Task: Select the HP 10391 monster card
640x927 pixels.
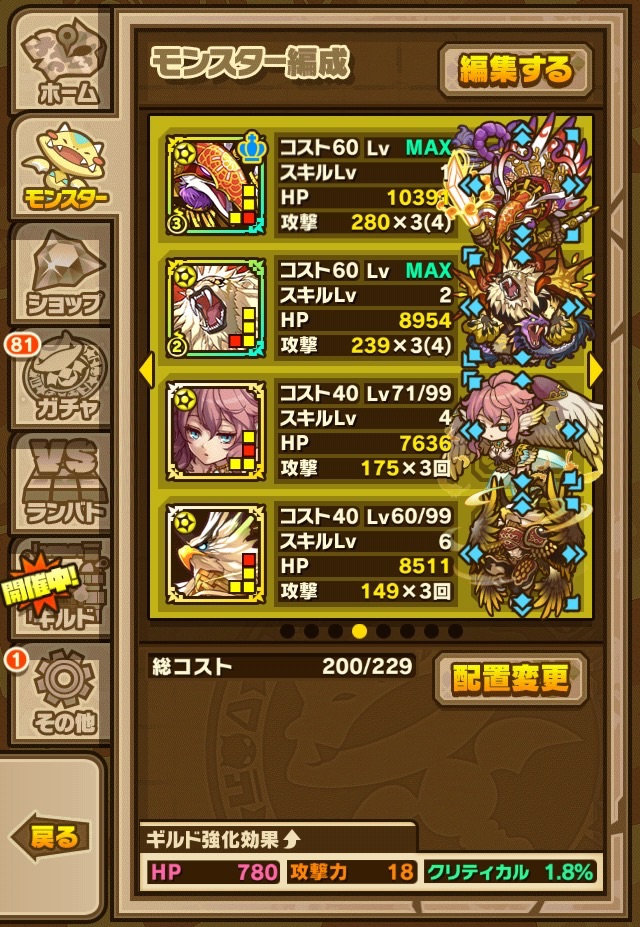Action: tap(215, 181)
